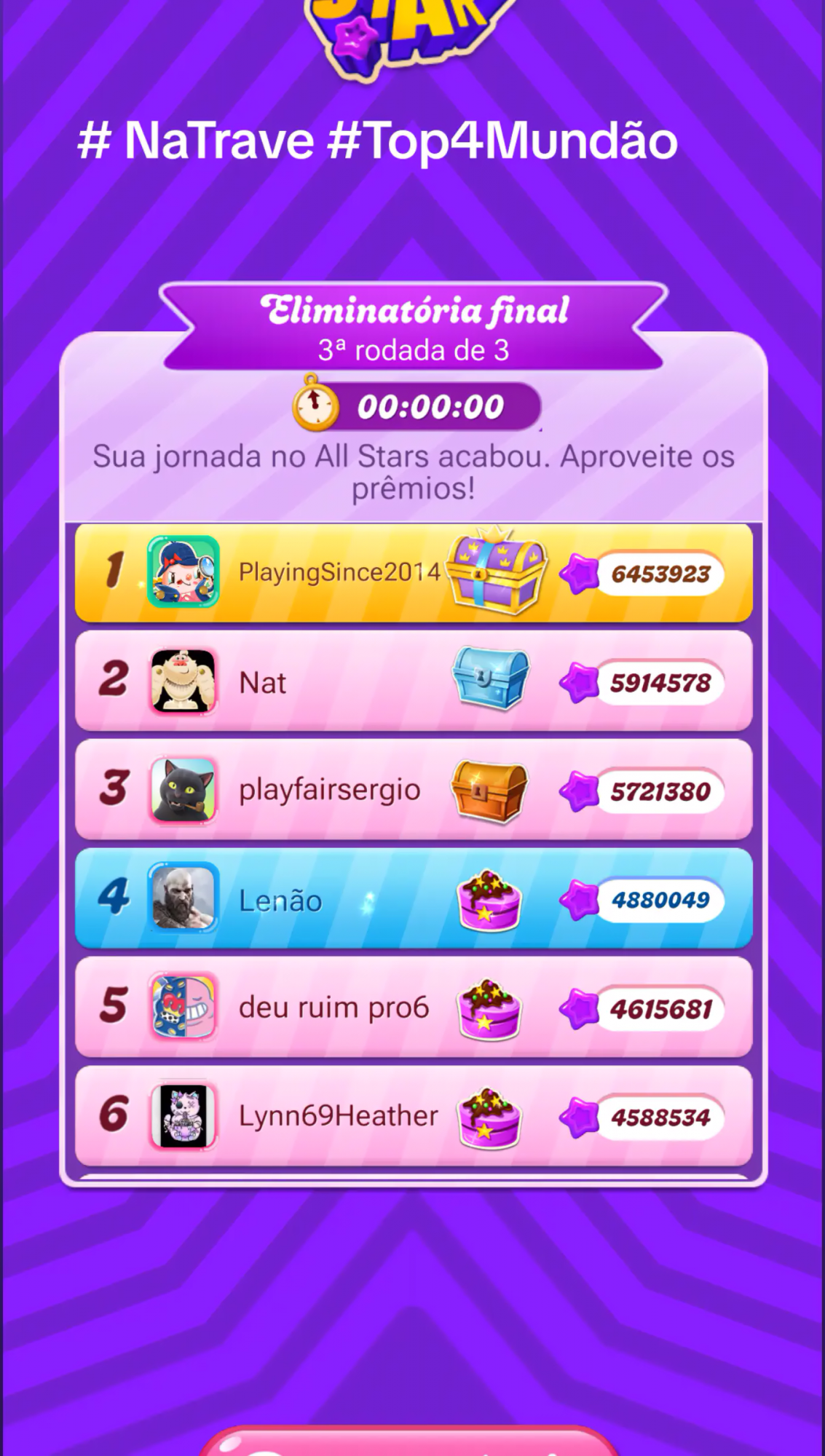Check playfairsergio's bronze reward chest
This screenshot has width=825, height=1456.
point(489,791)
